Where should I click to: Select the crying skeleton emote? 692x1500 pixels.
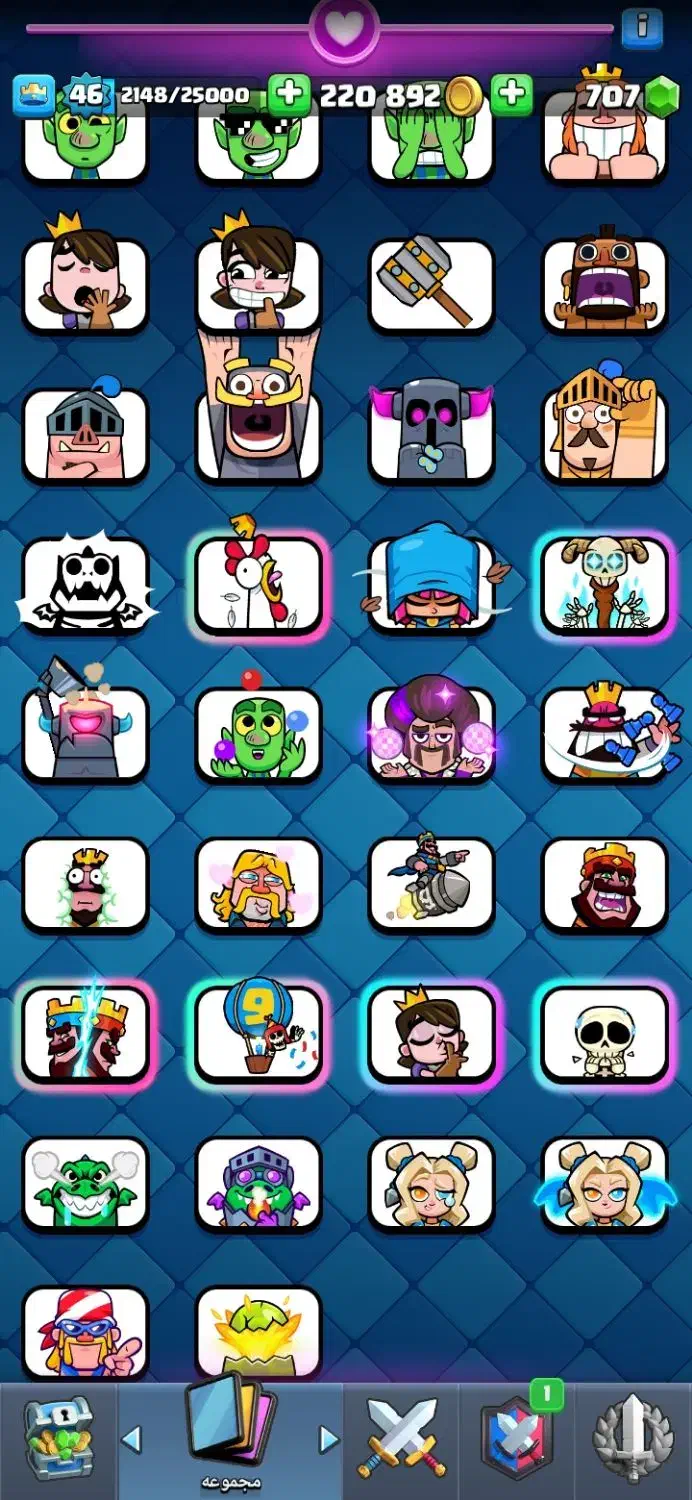click(x=604, y=1034)
